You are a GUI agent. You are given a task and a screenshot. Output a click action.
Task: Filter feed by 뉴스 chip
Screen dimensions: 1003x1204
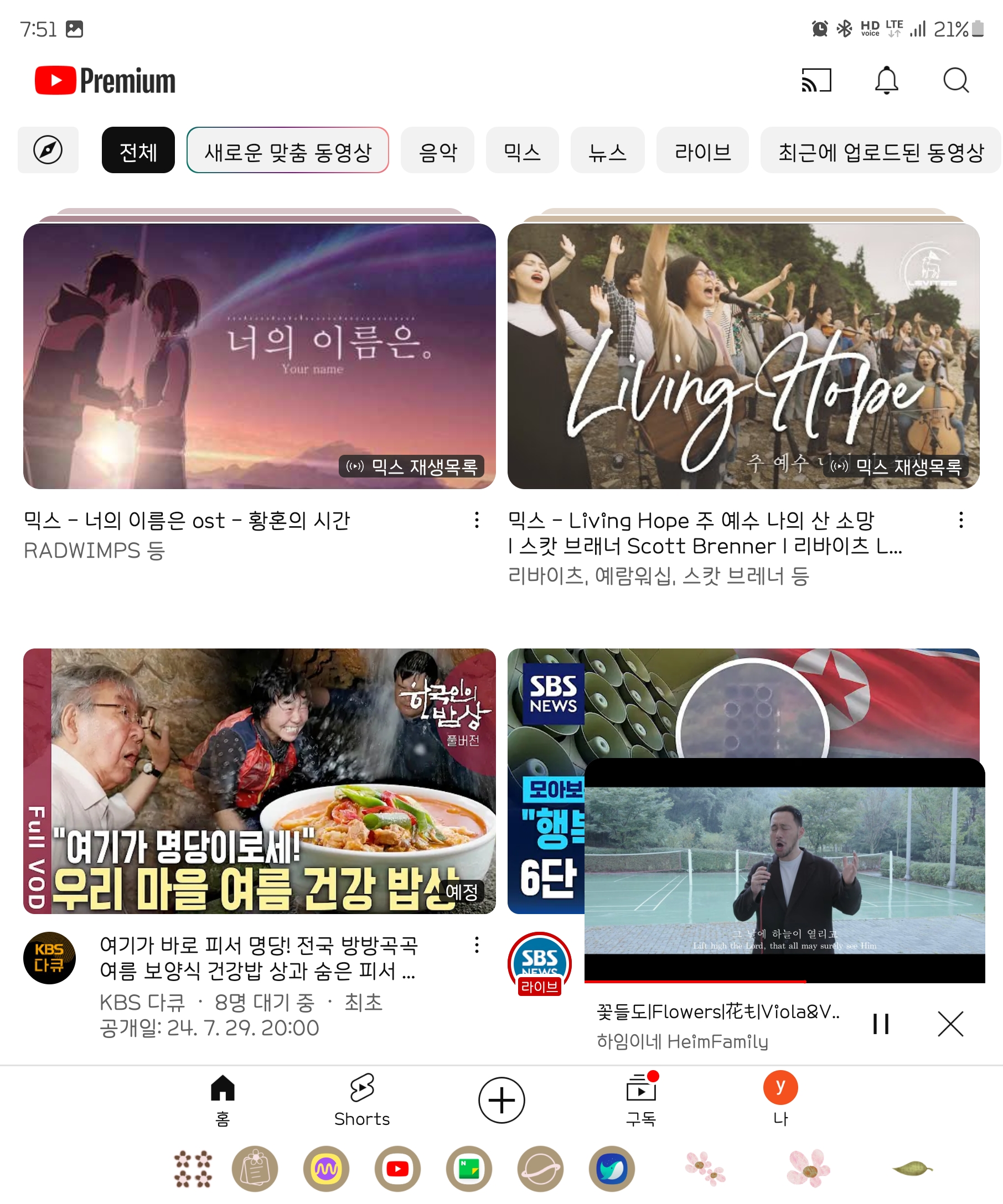[607, 151]
